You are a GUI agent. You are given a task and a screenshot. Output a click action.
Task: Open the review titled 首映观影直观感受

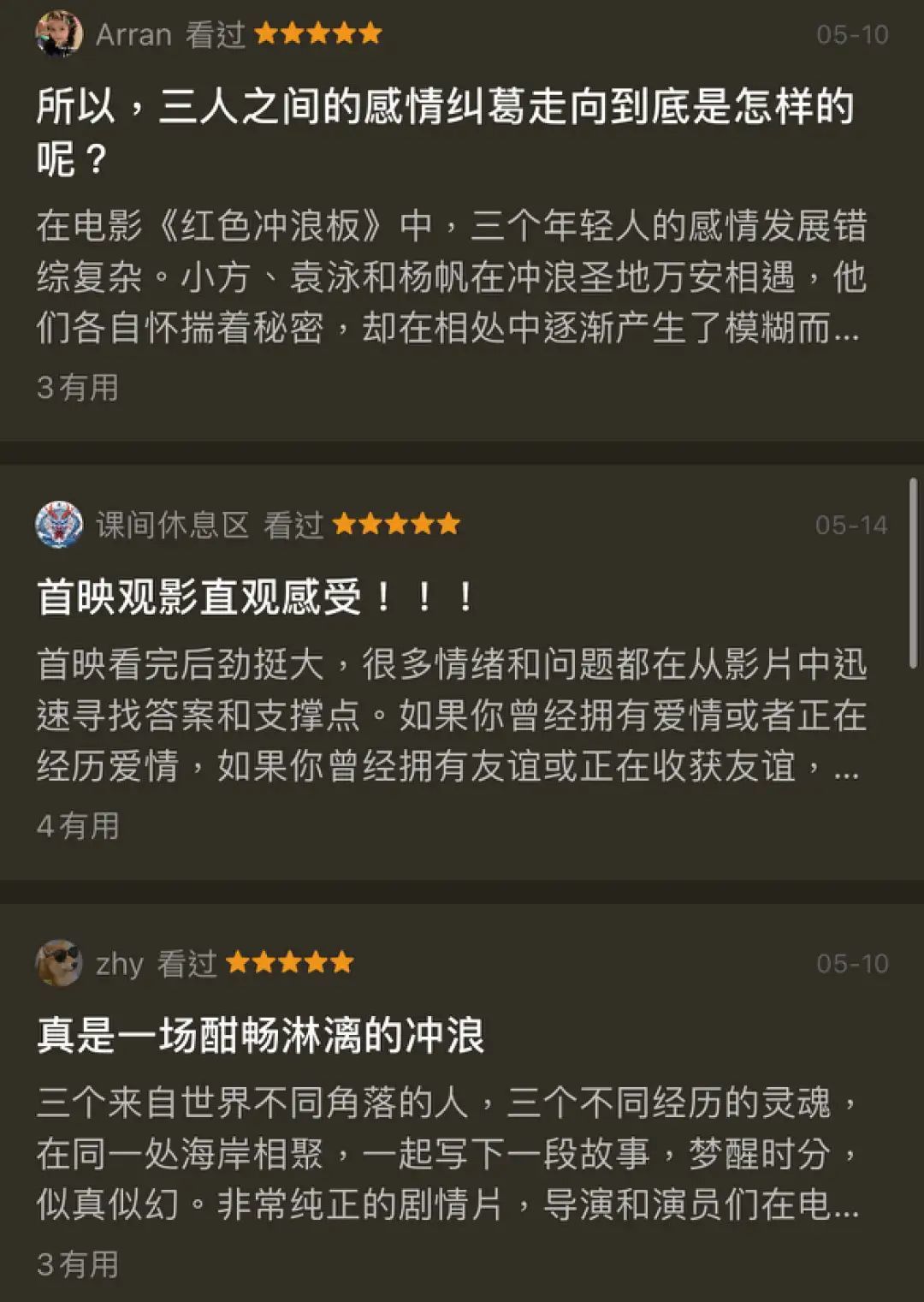click(x=257, y=597)
